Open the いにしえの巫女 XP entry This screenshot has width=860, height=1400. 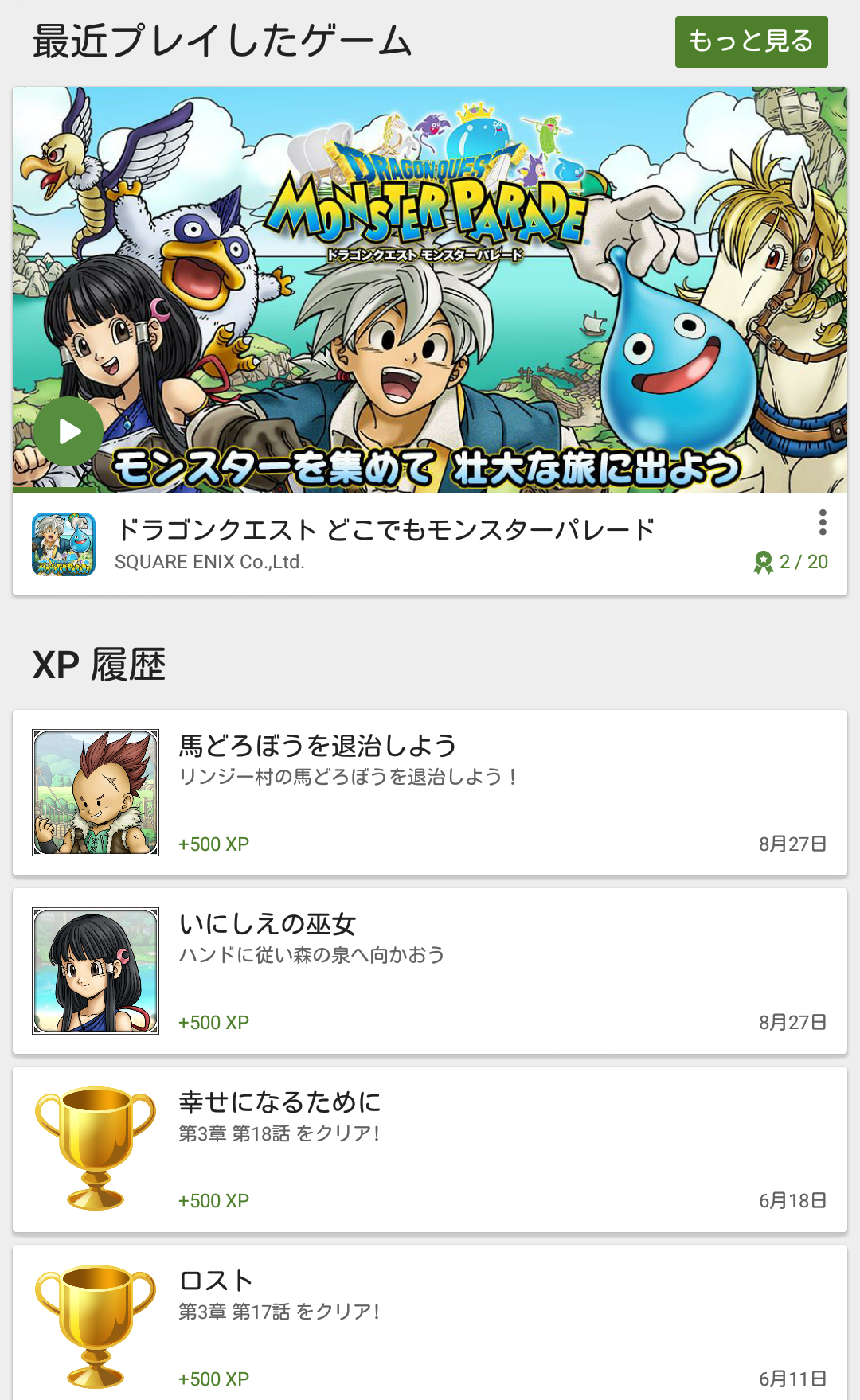click(430, 971)
